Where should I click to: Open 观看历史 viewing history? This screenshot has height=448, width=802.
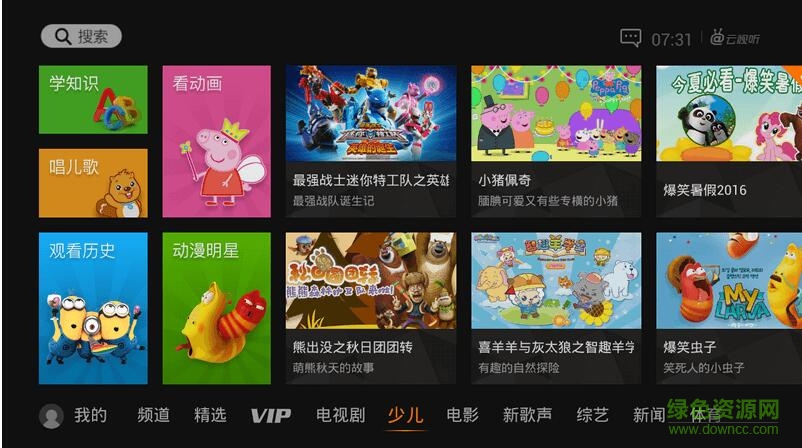93,308
